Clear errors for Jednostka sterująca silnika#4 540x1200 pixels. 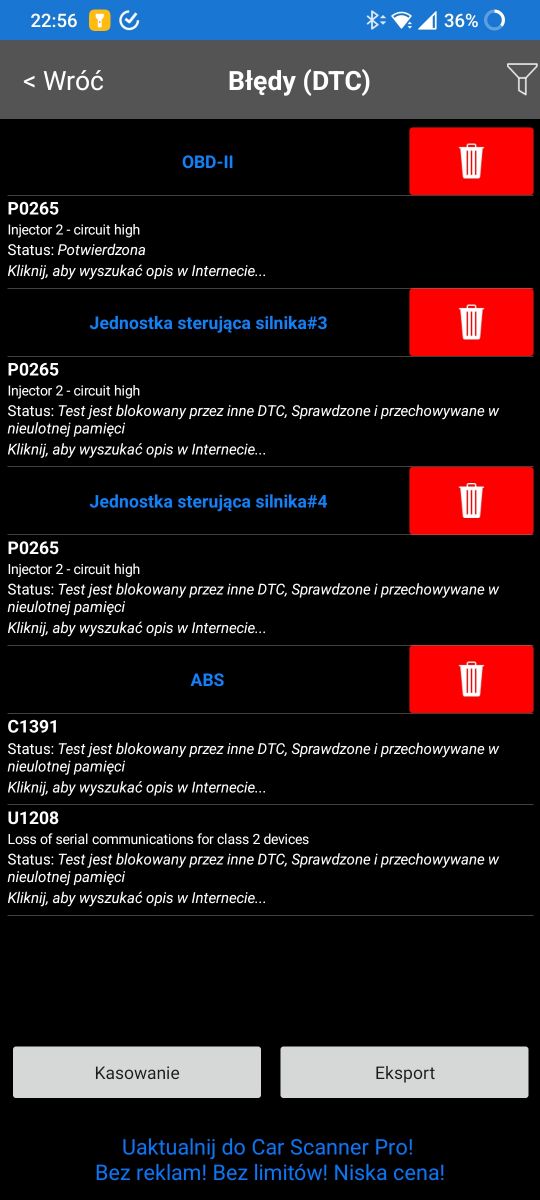pyautogui.click(x=471, y=501)
